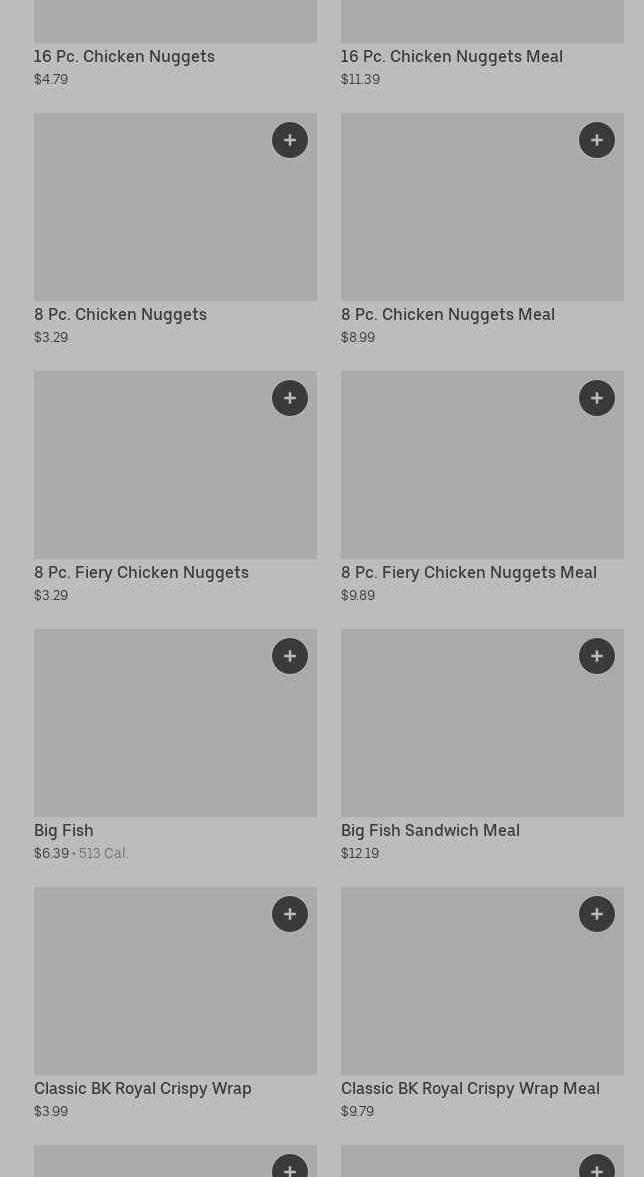Add Classic BK Royal Crispy Wrap
644x1177 pixels.
pyautogui.click(x=290, y=914)
